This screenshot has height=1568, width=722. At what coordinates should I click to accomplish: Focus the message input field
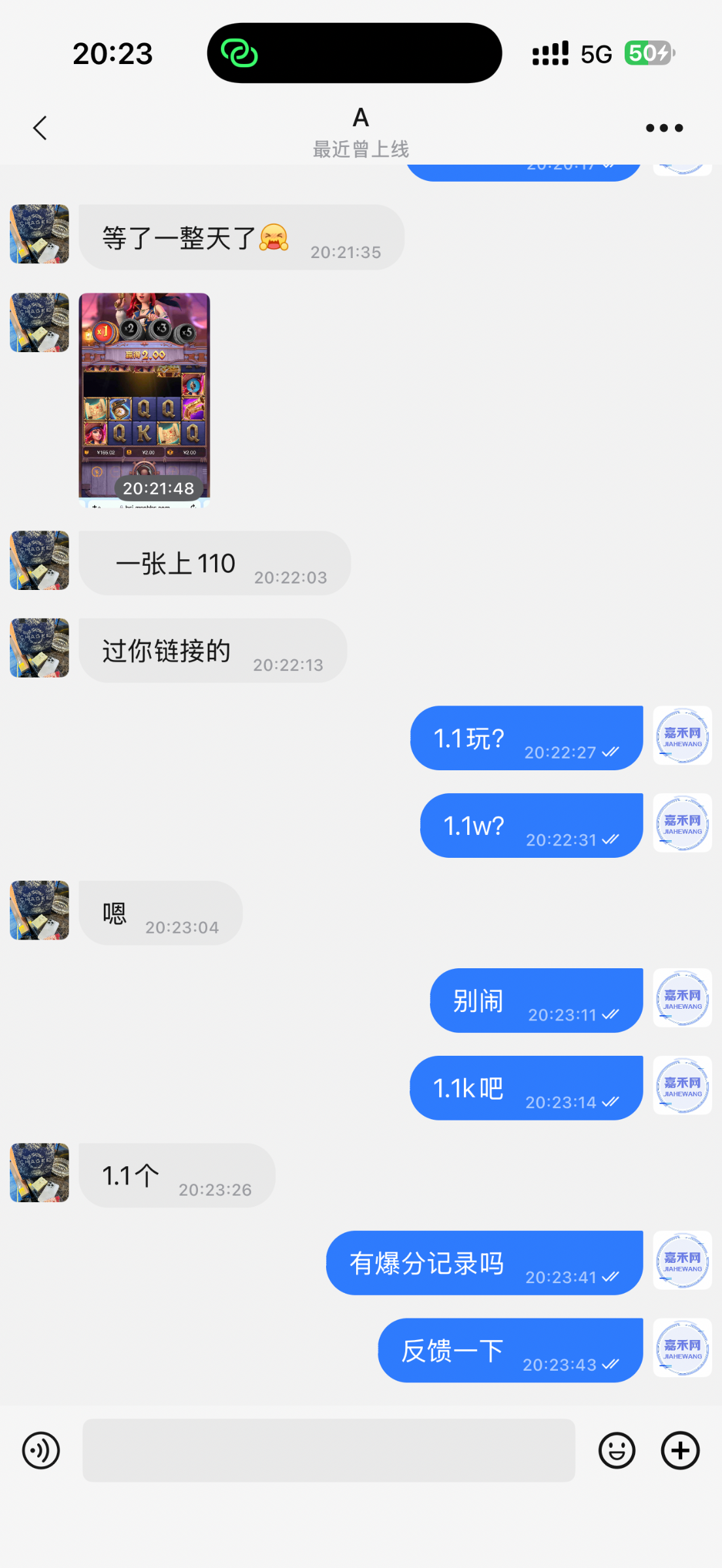click(329, 1450)
